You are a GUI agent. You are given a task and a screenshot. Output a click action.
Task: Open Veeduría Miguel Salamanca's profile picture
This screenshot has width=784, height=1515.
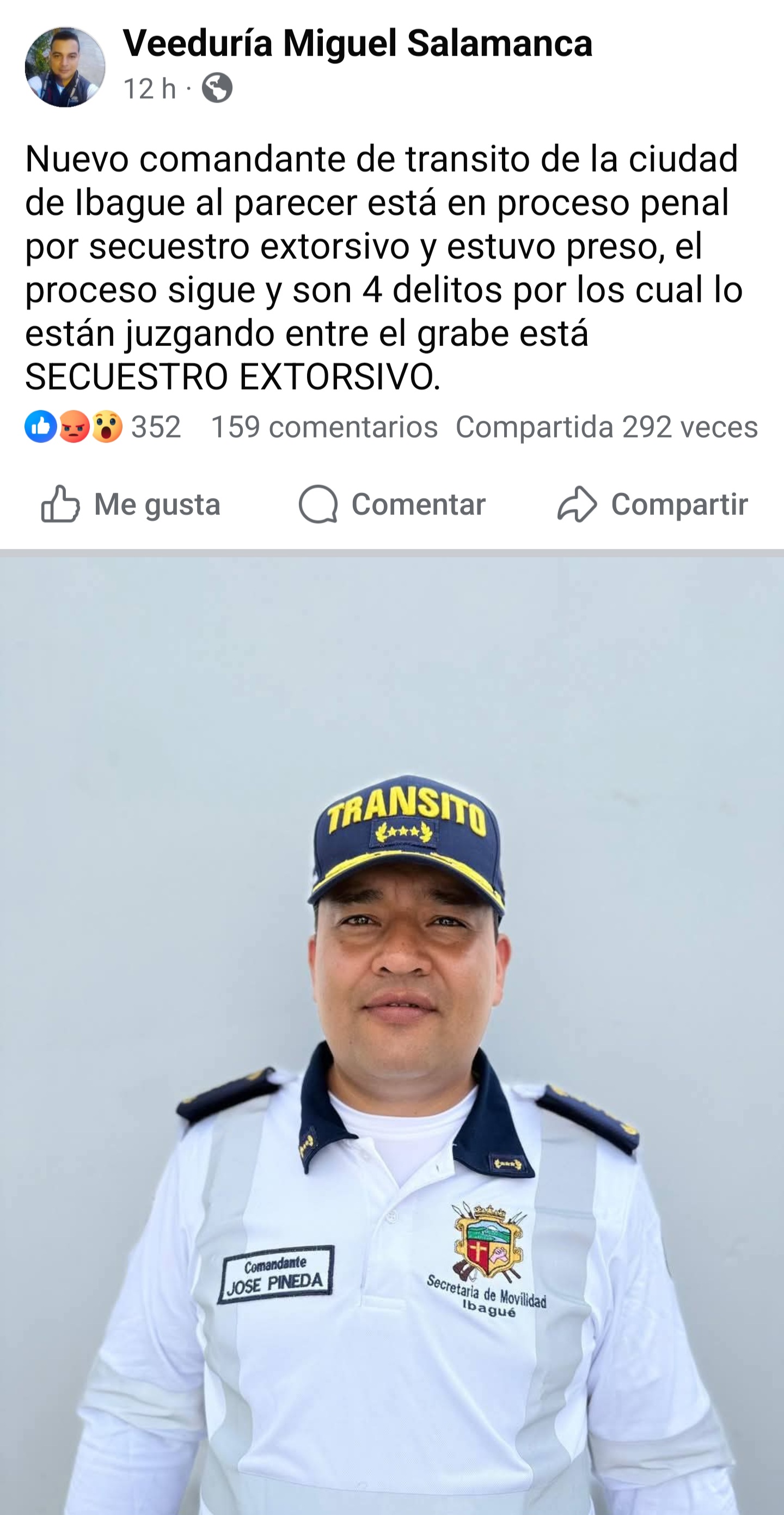click(x=65, y=67)
